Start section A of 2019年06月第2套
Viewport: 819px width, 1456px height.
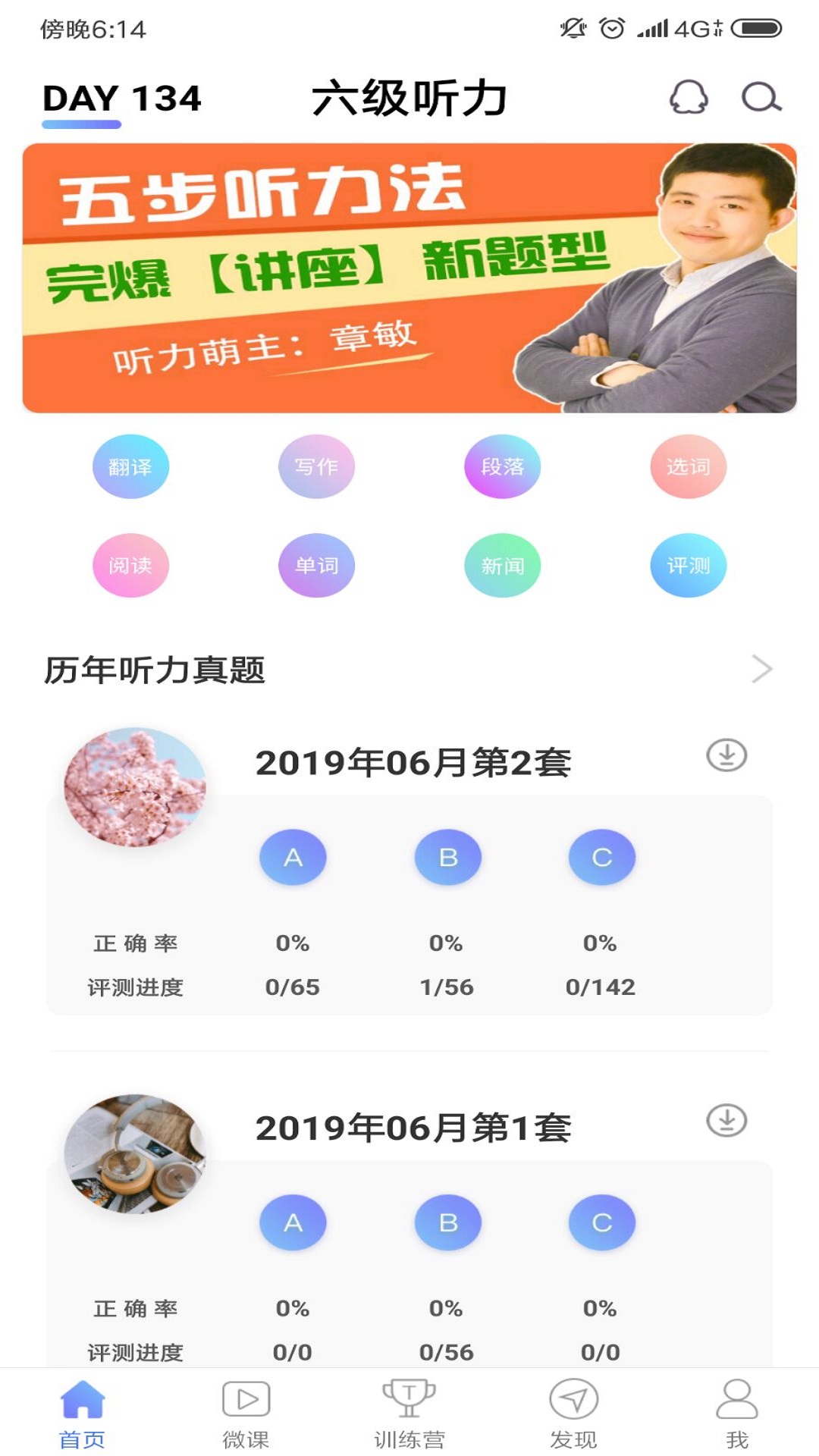click(294, 856)
